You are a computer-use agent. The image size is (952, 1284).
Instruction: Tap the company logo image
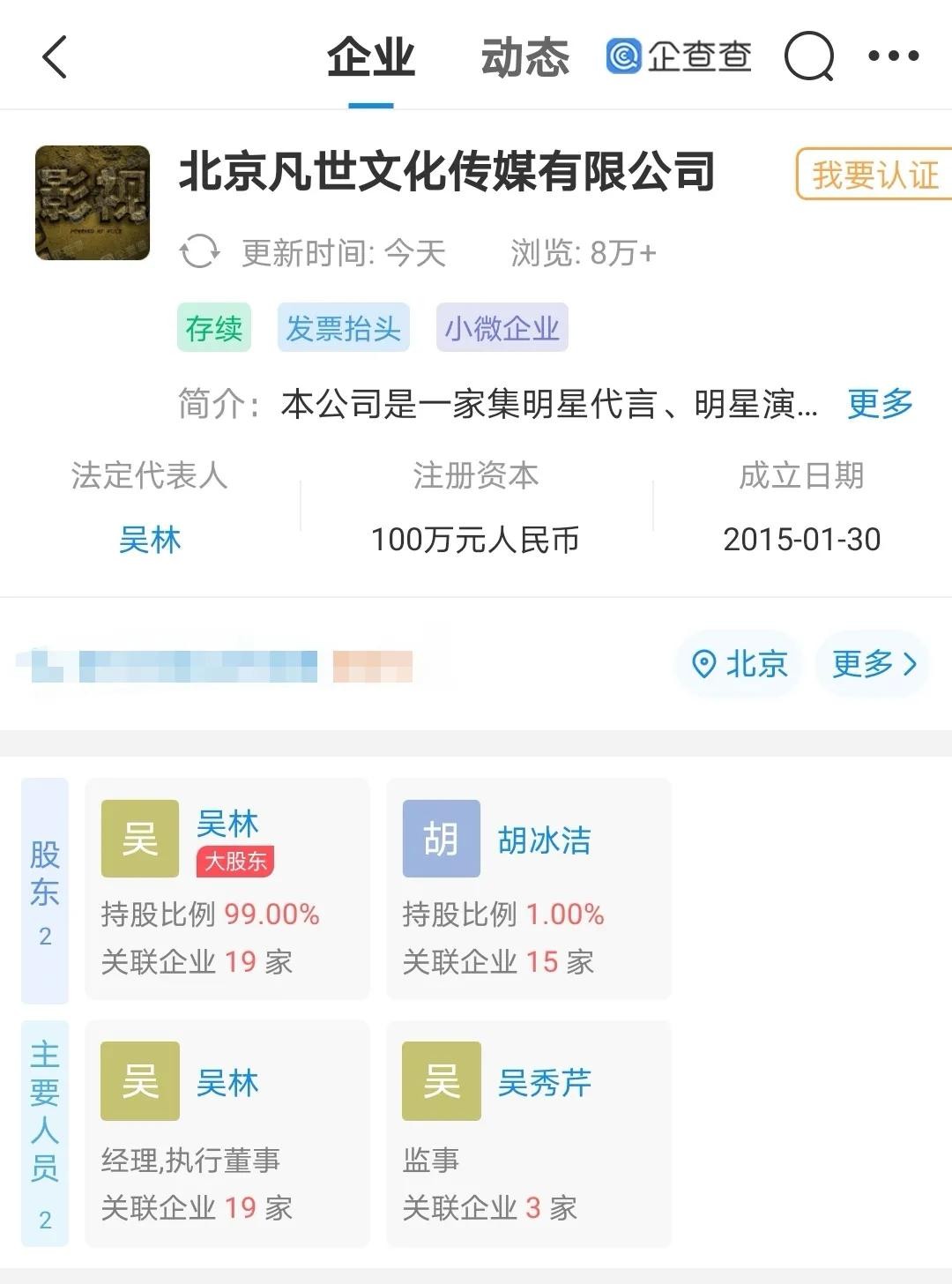point(93,203)
